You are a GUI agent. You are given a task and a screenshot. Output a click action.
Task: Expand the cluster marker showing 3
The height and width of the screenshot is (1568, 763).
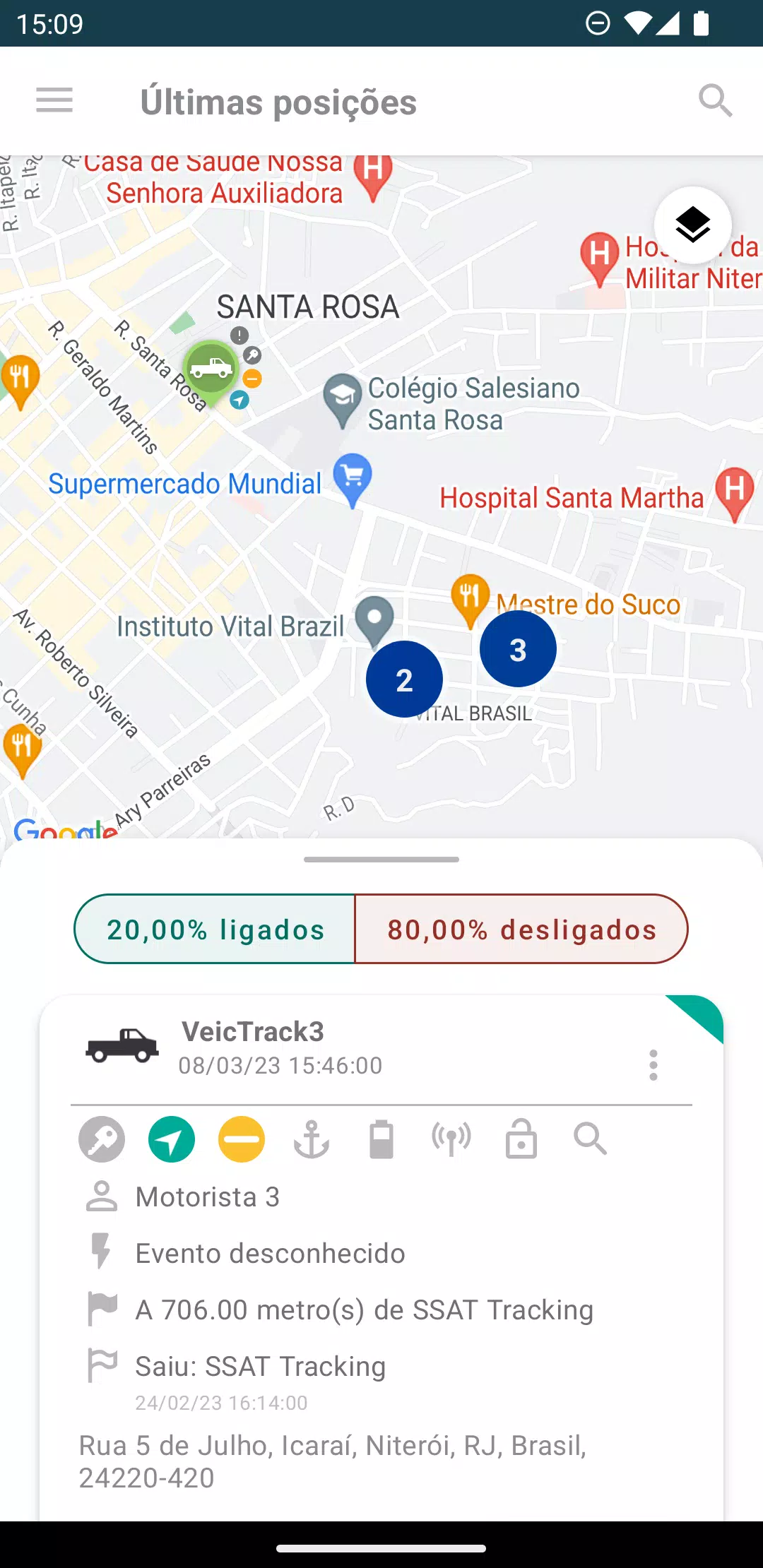tap(518, 649)
